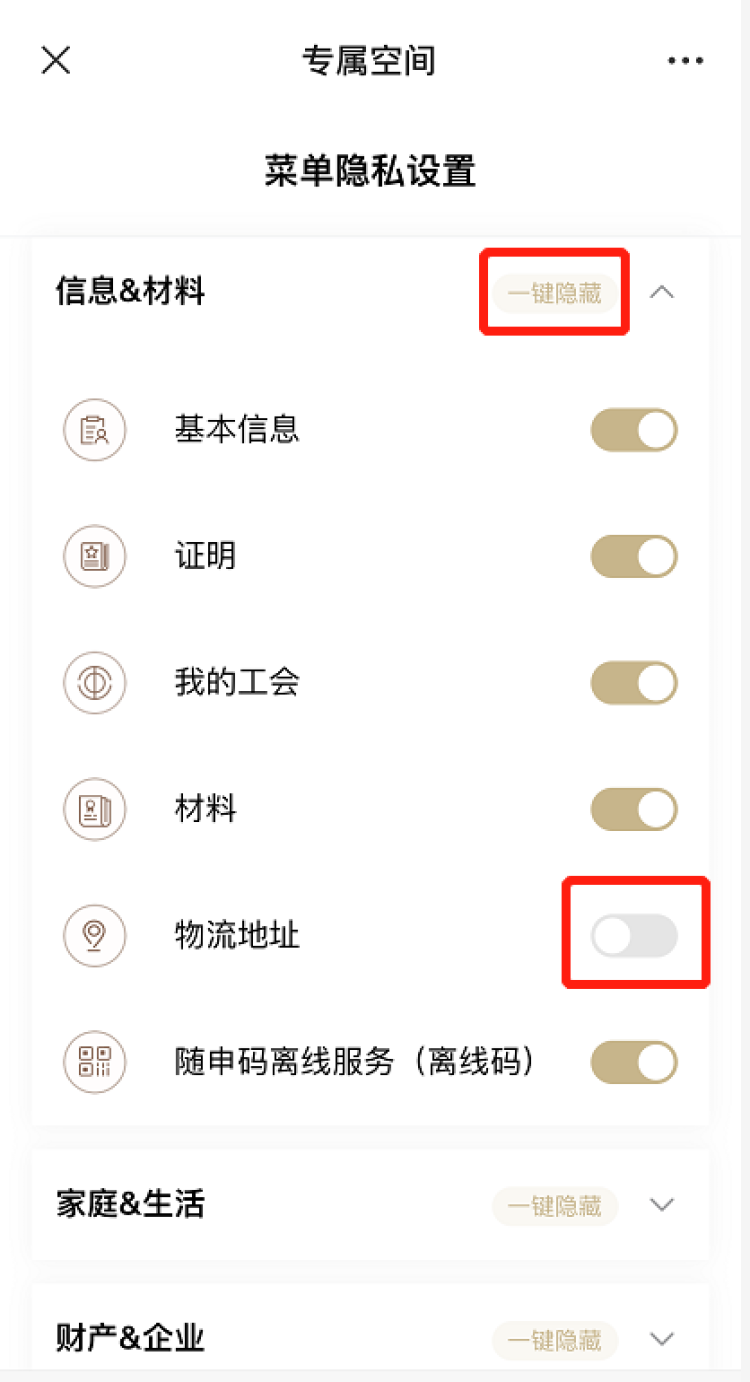Expand the 财产&企业 section
This screenshot has height=1382, width=750.
[662, 1339]
